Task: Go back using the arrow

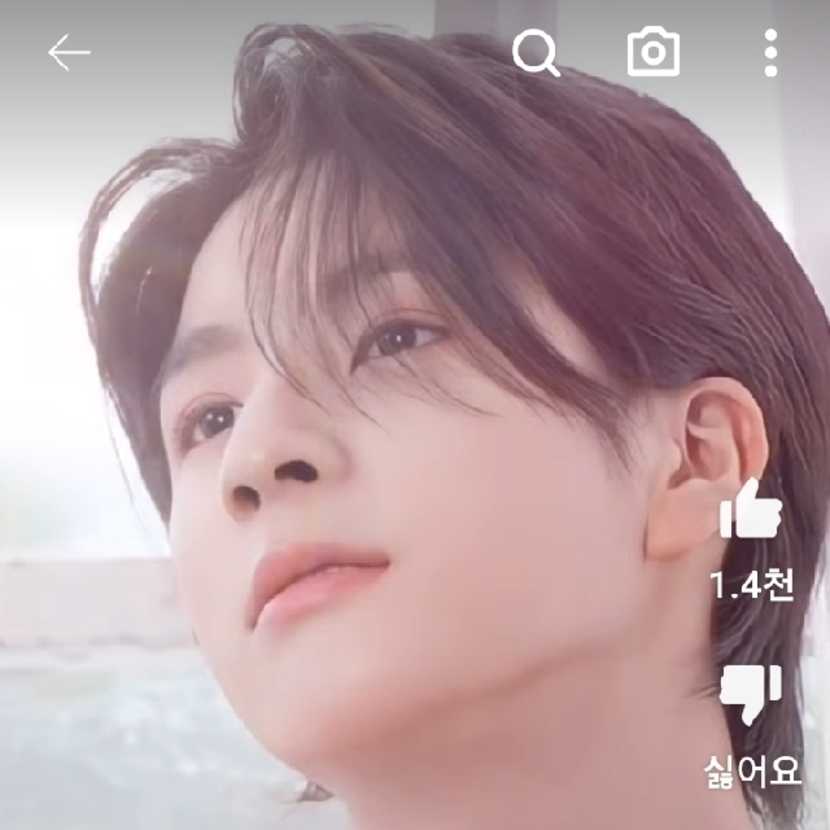Action: tap(69, 53)
